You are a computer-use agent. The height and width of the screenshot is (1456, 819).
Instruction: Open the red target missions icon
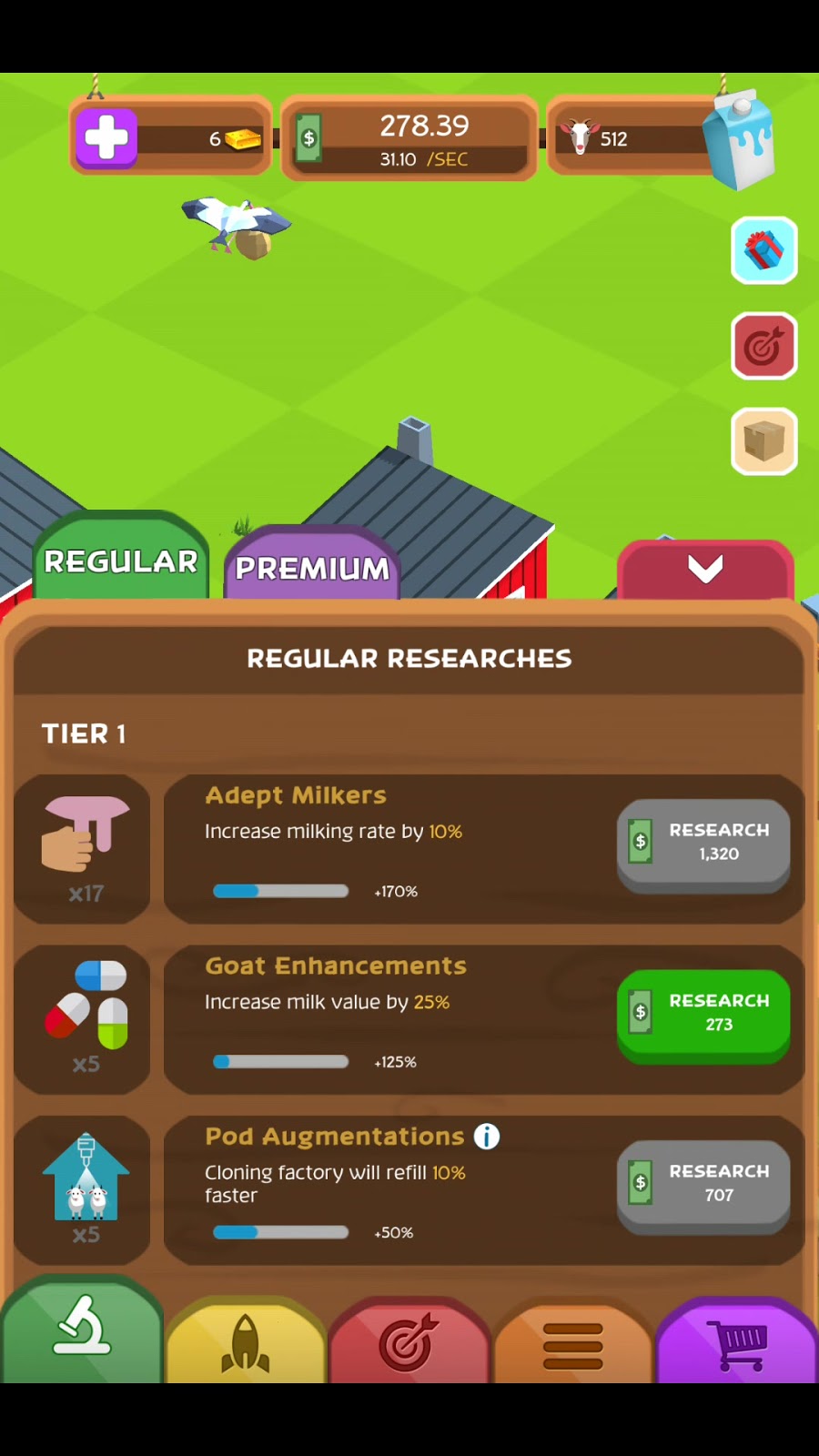[x=763, y=346]
